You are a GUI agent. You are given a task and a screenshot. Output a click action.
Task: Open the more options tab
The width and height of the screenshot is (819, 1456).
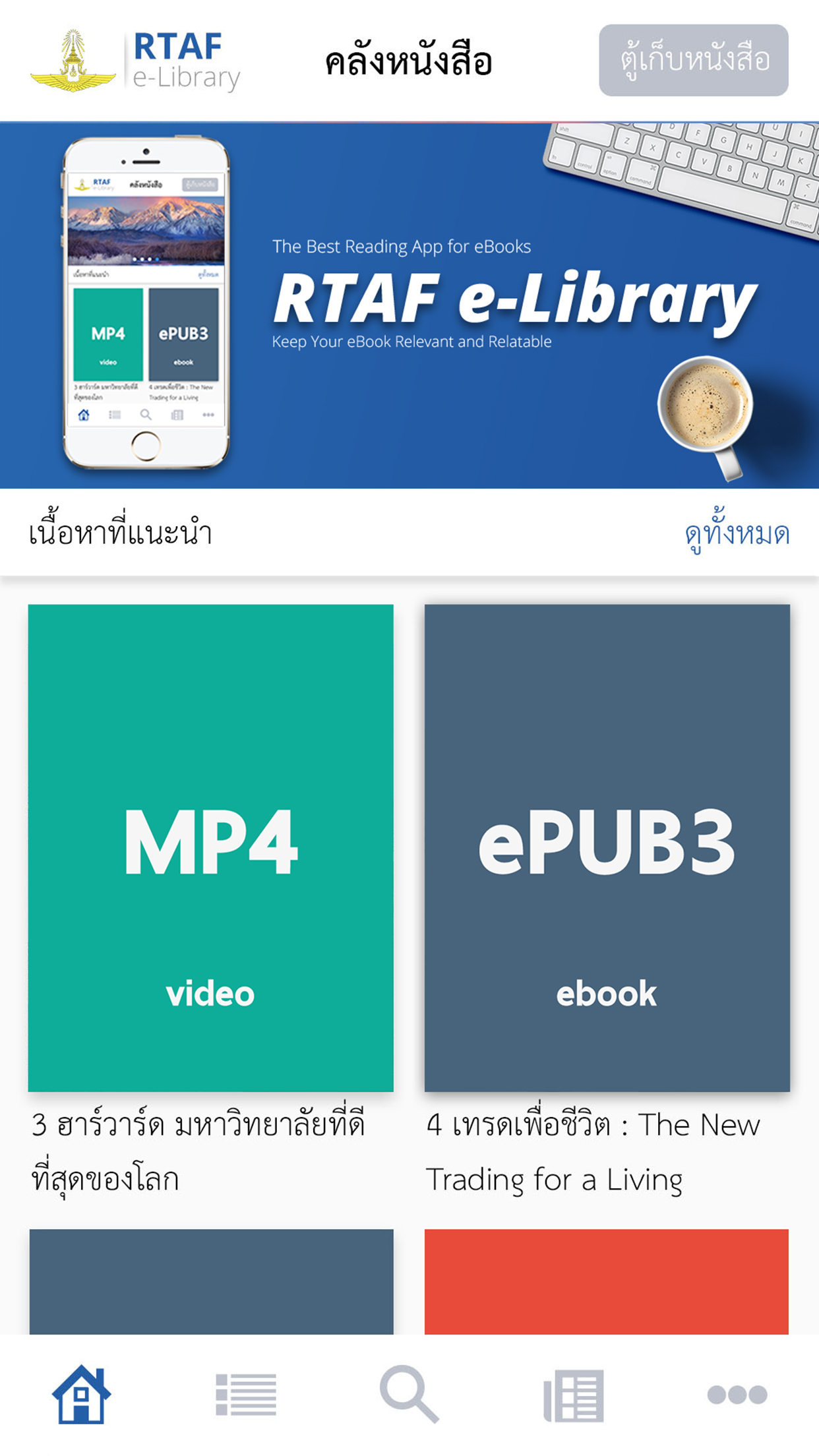pos(737,1394)
